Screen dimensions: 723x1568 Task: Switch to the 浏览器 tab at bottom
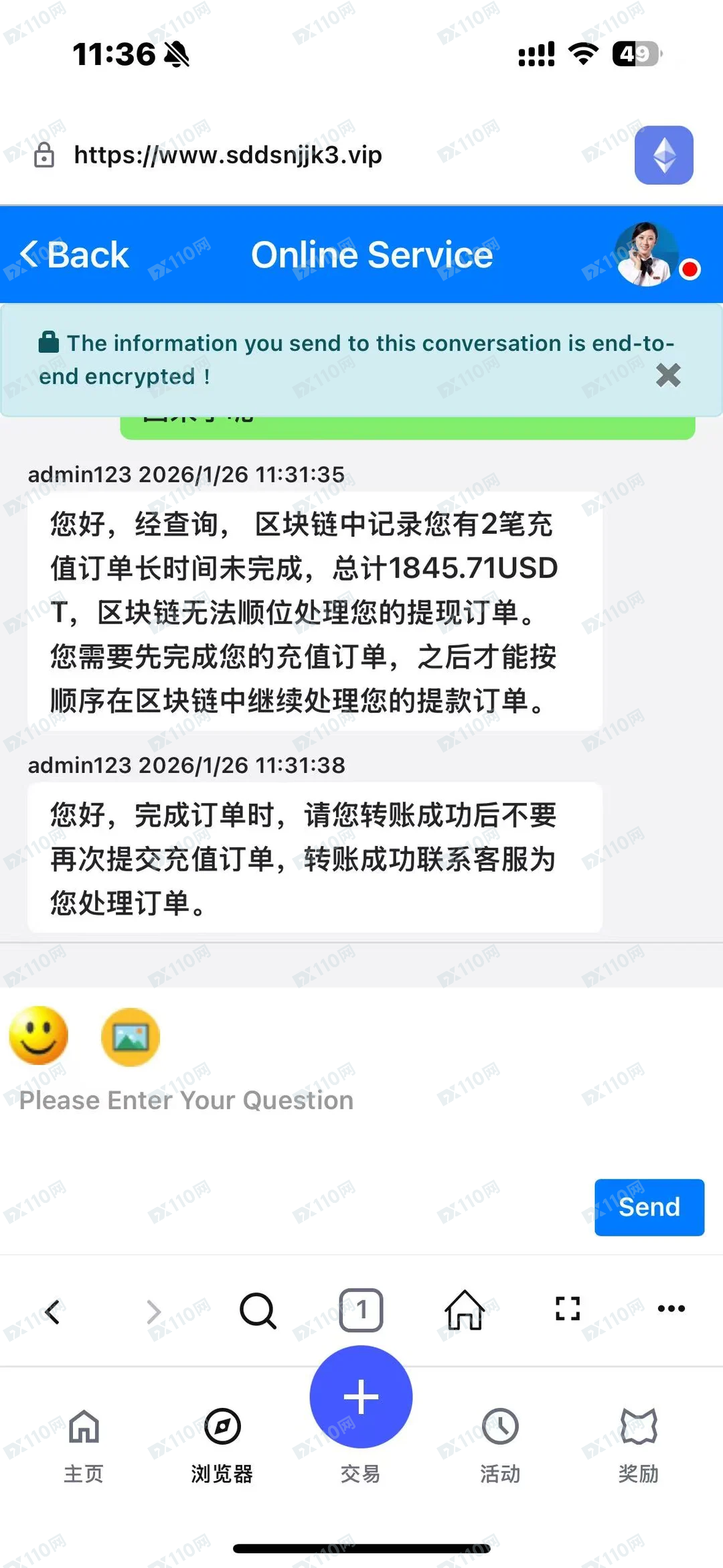tap(222, 1443)
